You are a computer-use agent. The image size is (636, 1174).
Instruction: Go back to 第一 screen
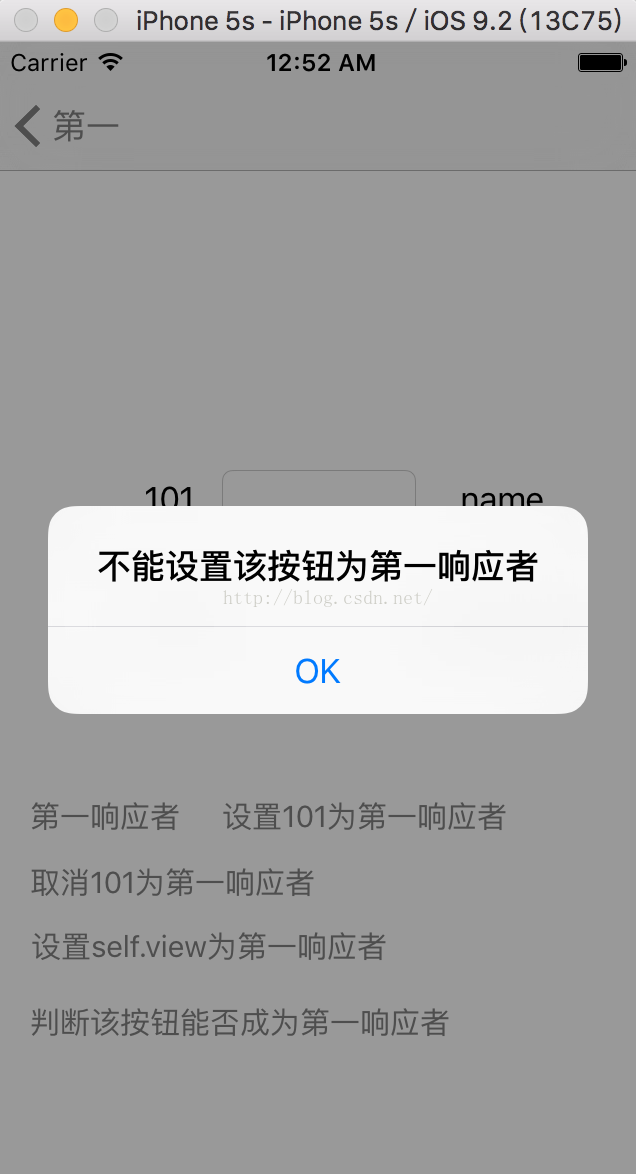pyautogui.click(x=67, y=126)
